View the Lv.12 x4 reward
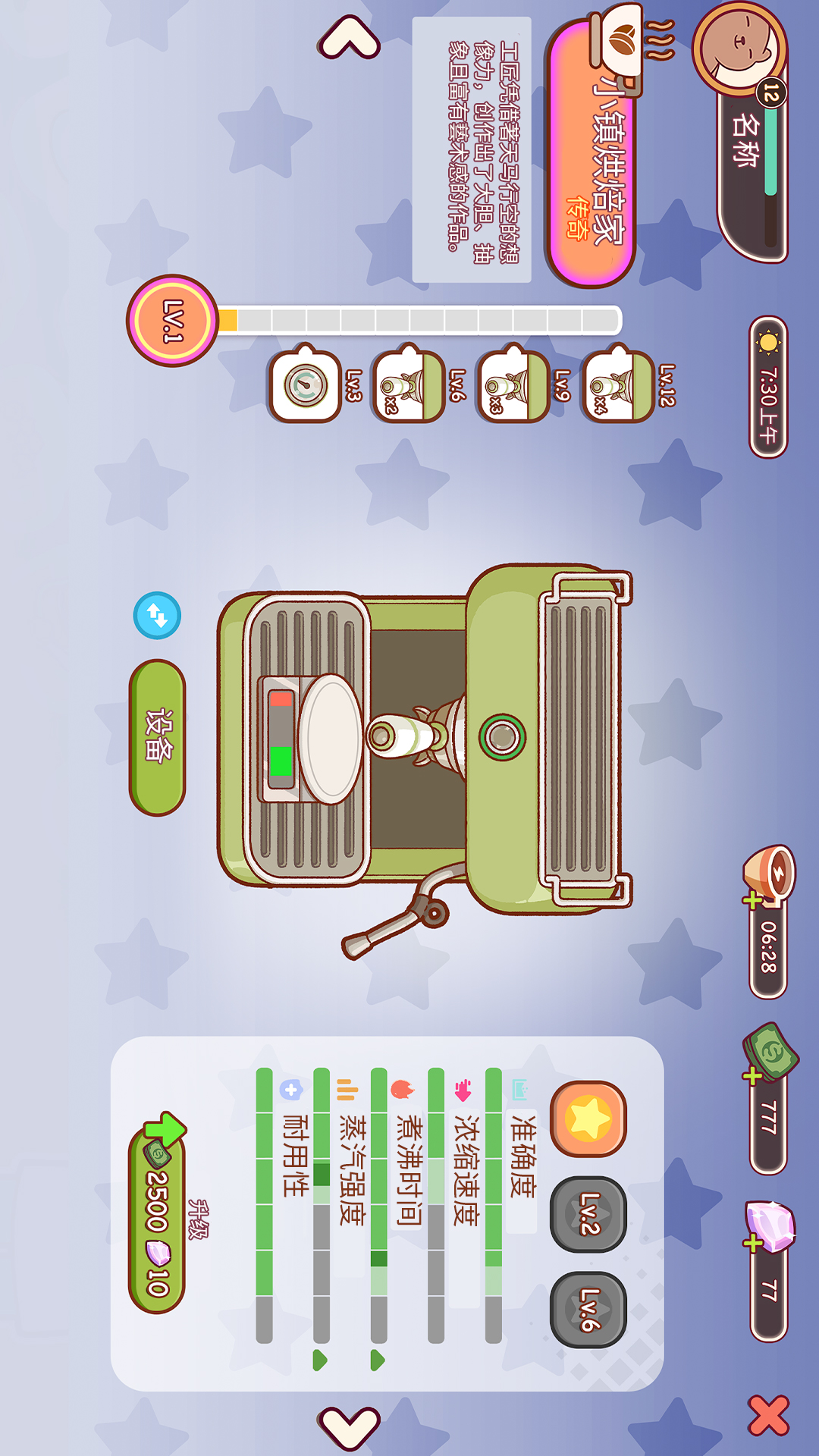Image resolution: width=819 pixels, height=1456 pixels. point(618,385)
